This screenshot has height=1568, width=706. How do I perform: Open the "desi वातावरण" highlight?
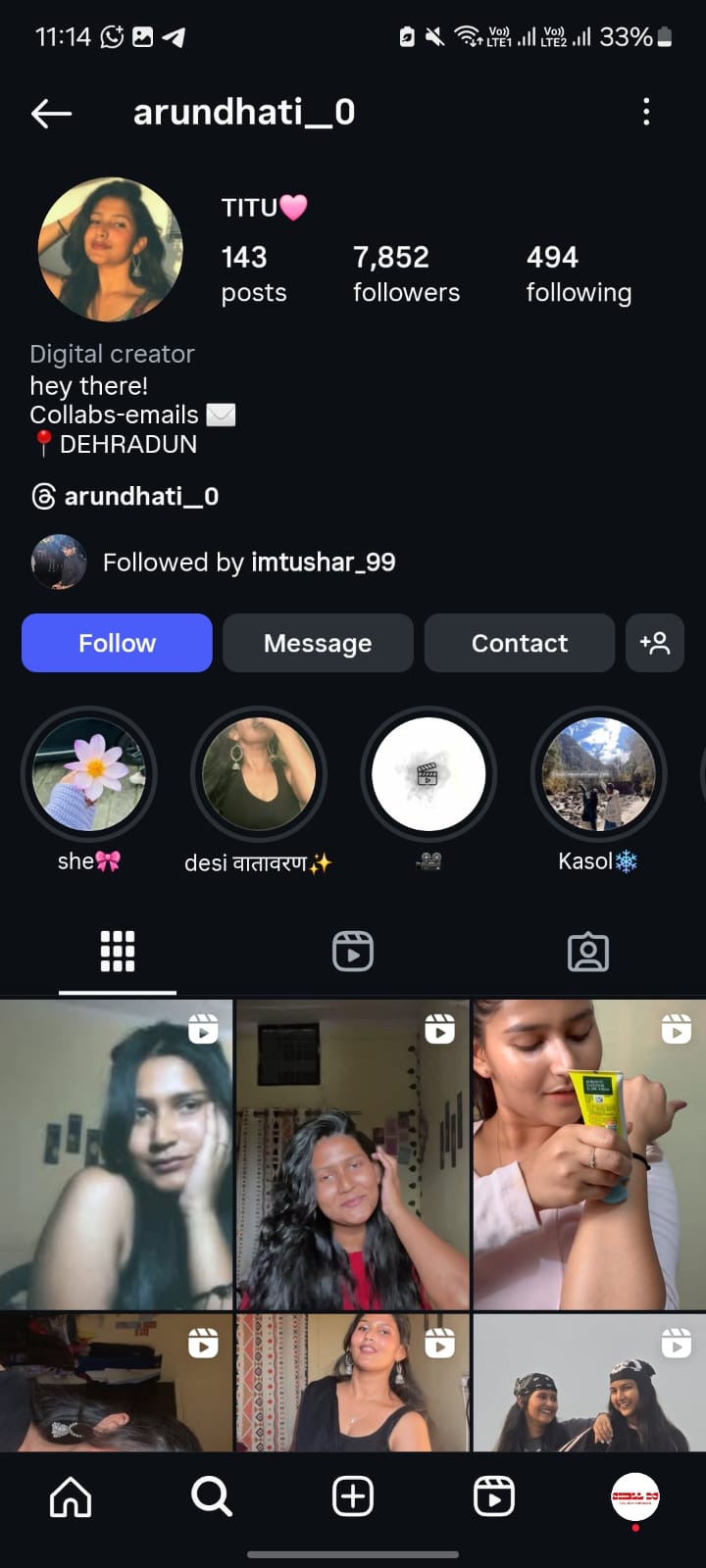(x=259, y=774)
